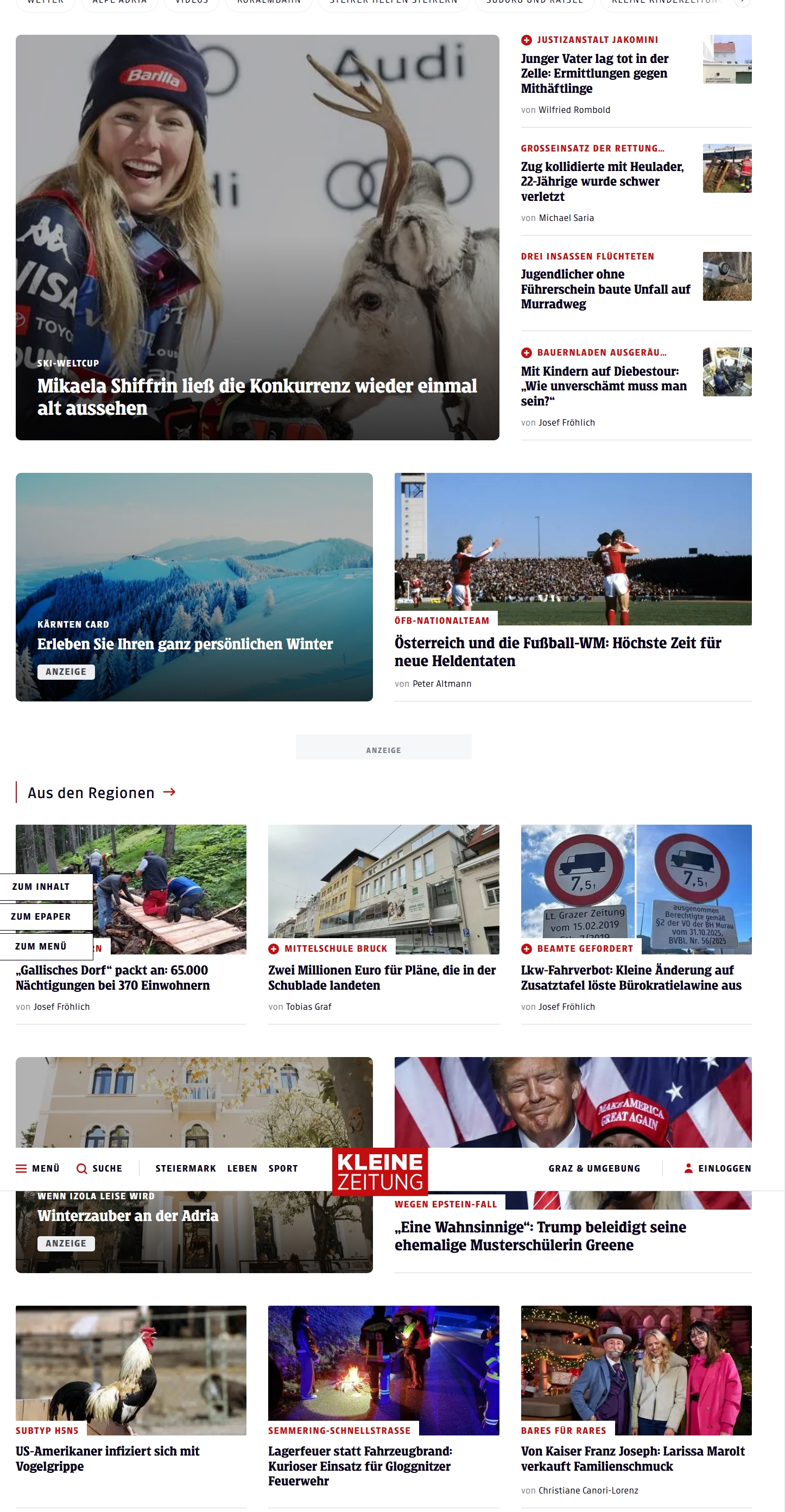The width and height of the screenshot is (785, 1512).
Task: Jump to Zum Inhalt skip link
Action: coord(41,887)
